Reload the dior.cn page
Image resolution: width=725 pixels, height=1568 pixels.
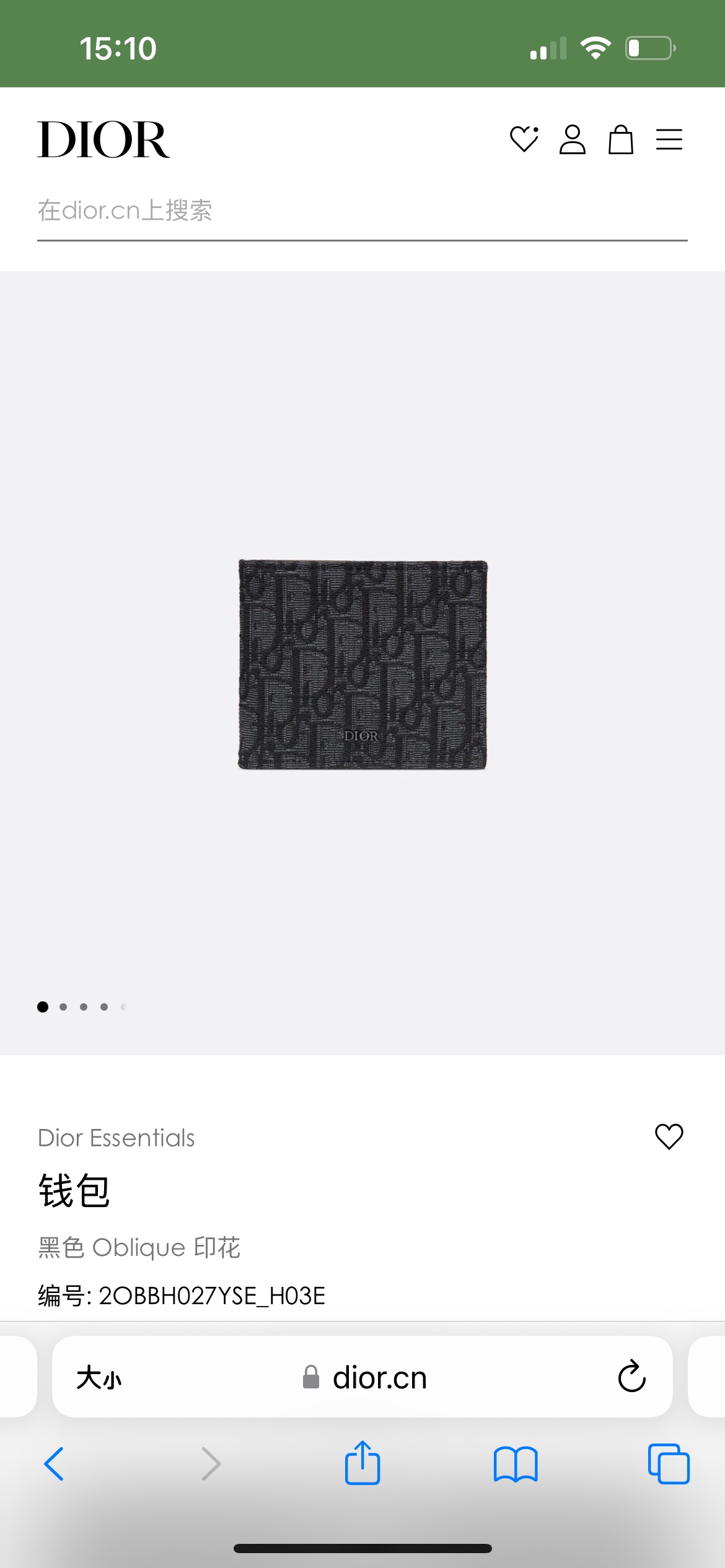[631, 1377]
